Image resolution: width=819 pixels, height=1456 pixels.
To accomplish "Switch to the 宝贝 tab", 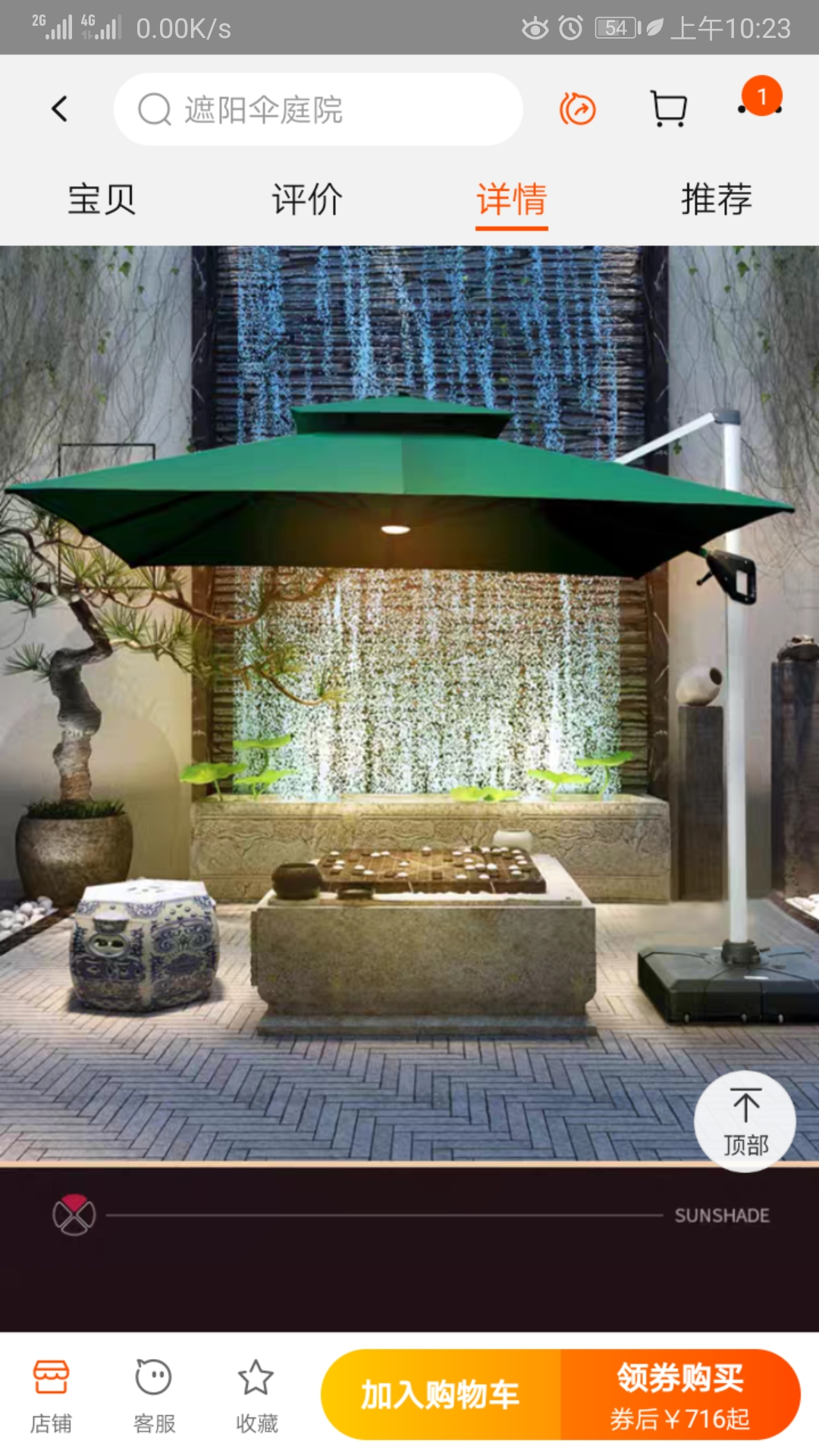I will click(x=102, y=200).
